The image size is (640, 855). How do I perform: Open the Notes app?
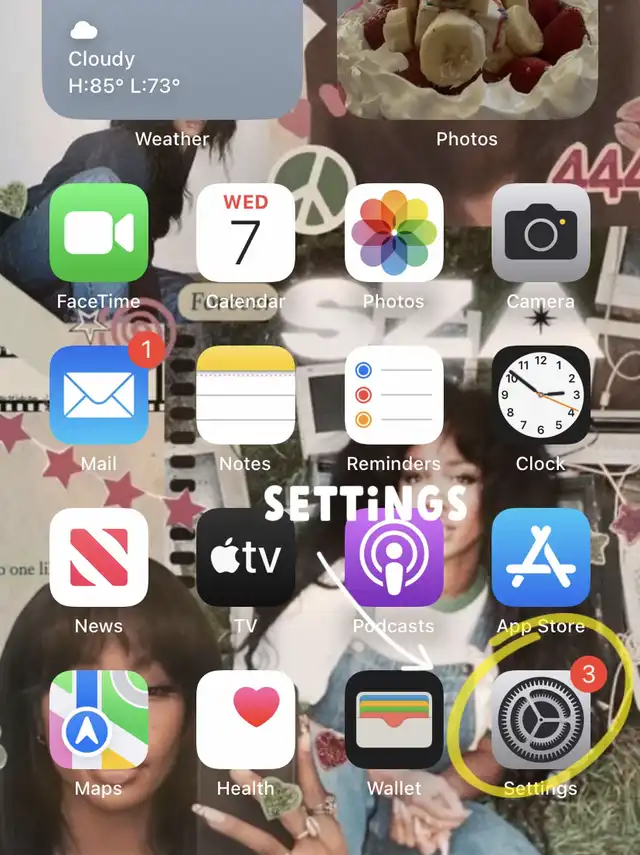[x=246, y=395]
